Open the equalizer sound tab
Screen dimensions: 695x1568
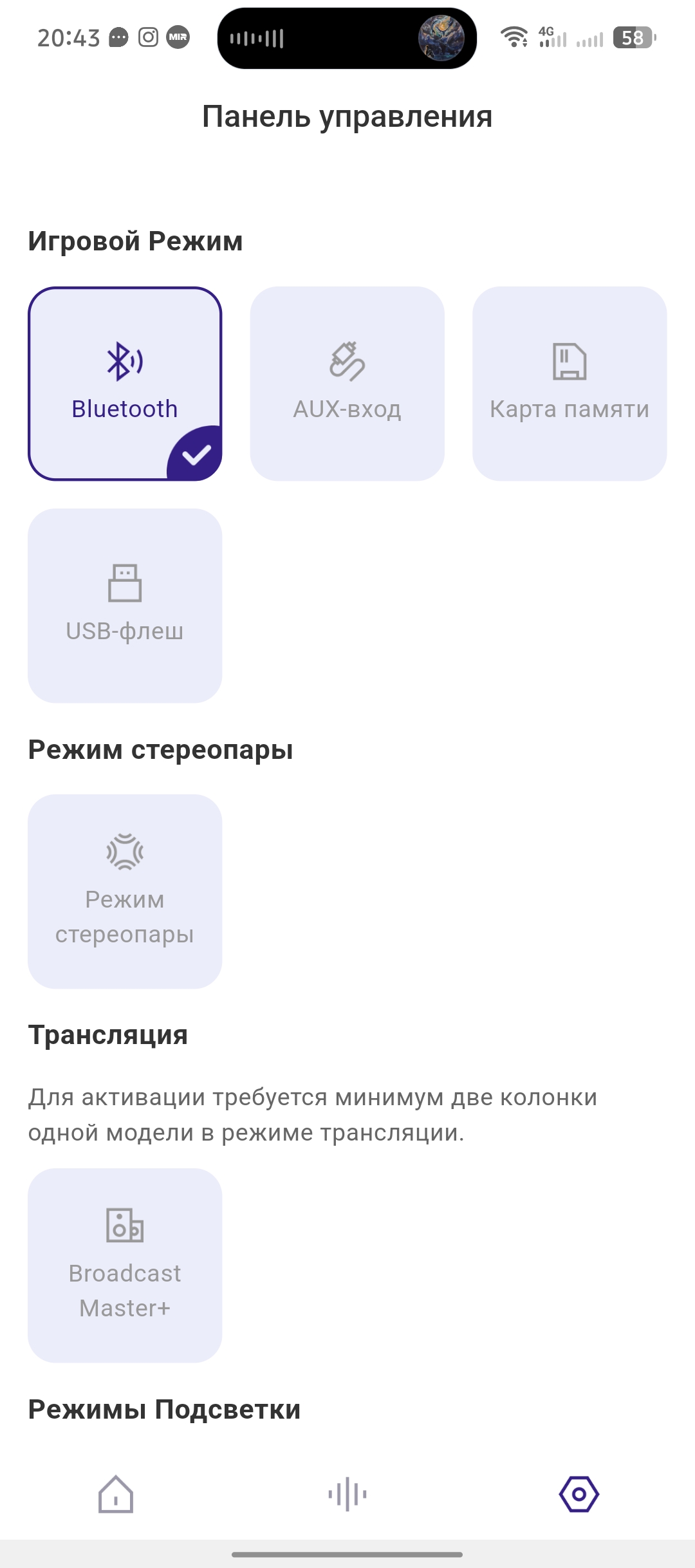tap(347, 1494)
